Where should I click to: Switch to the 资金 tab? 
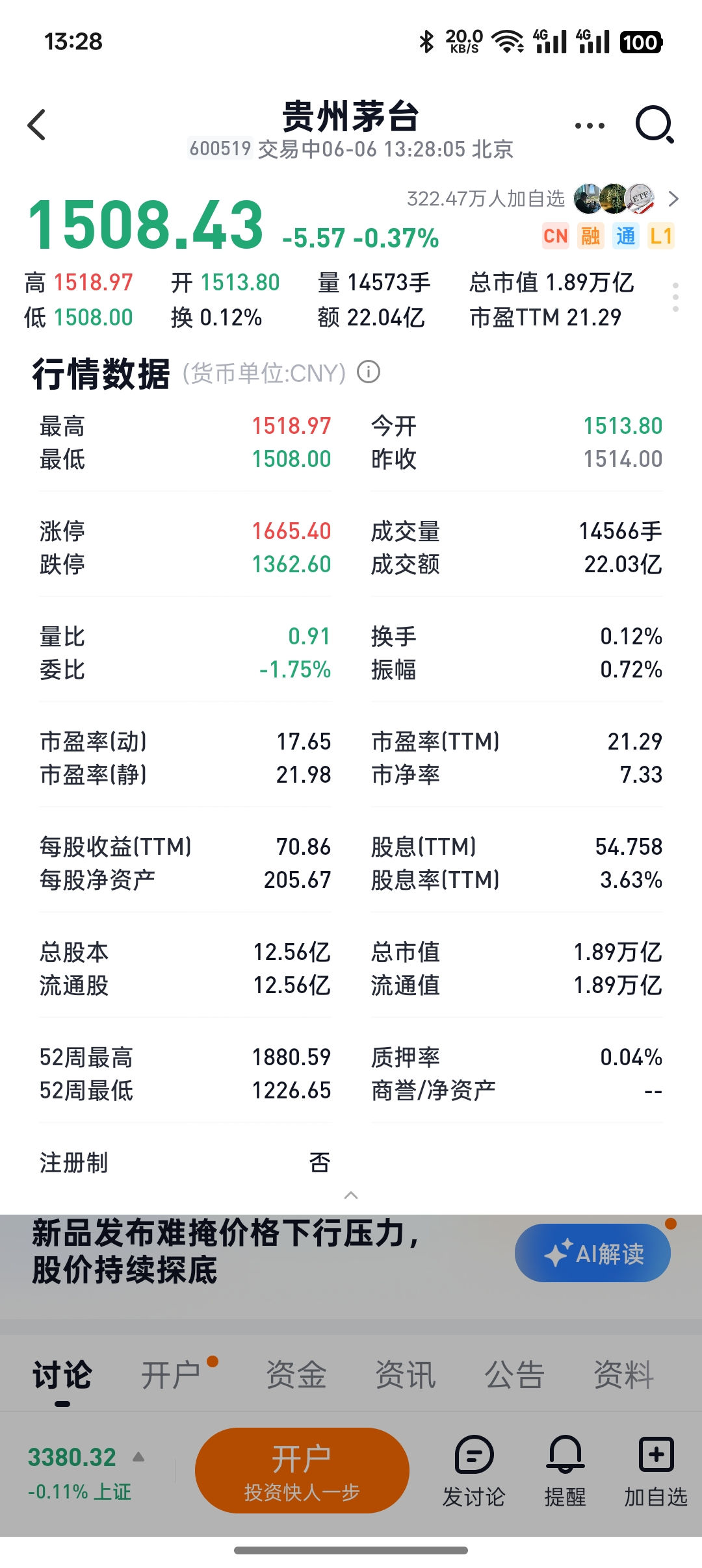(296, 1374)
